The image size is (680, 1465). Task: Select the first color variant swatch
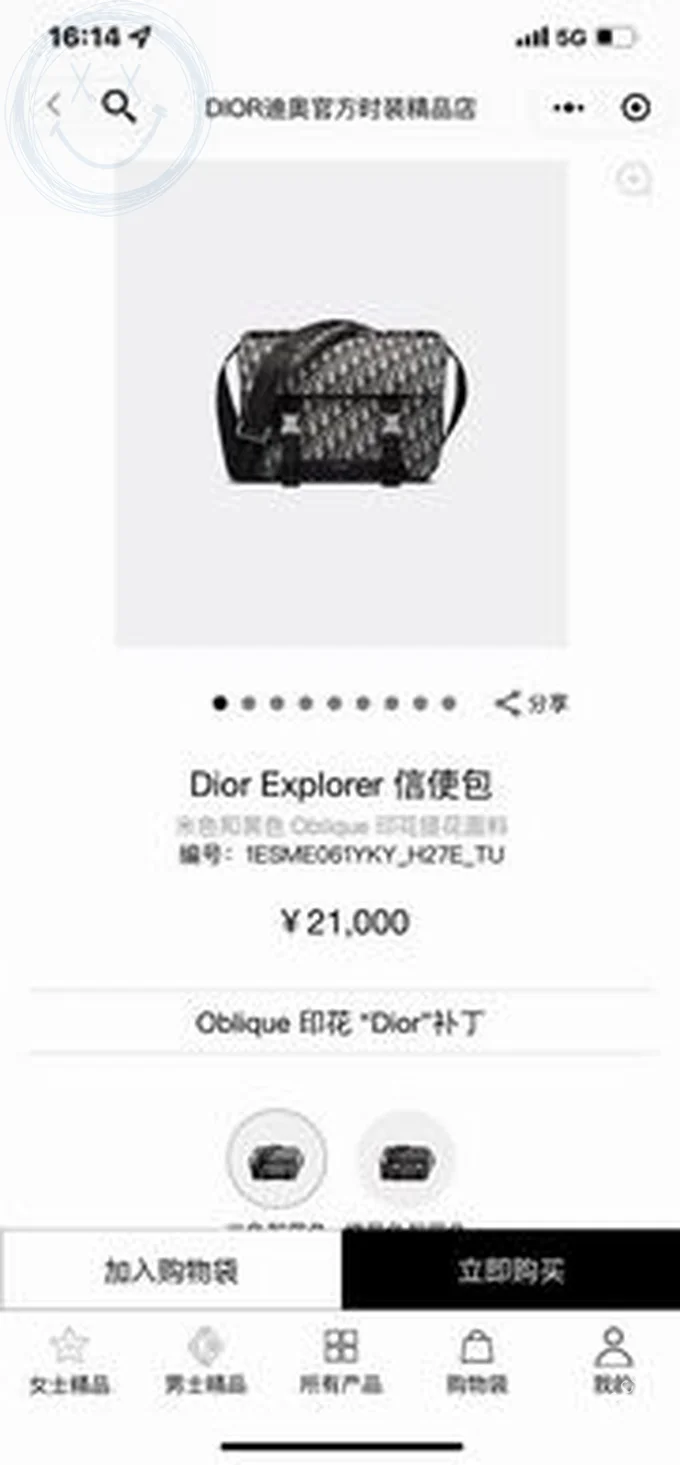(x=276, y=1159)
